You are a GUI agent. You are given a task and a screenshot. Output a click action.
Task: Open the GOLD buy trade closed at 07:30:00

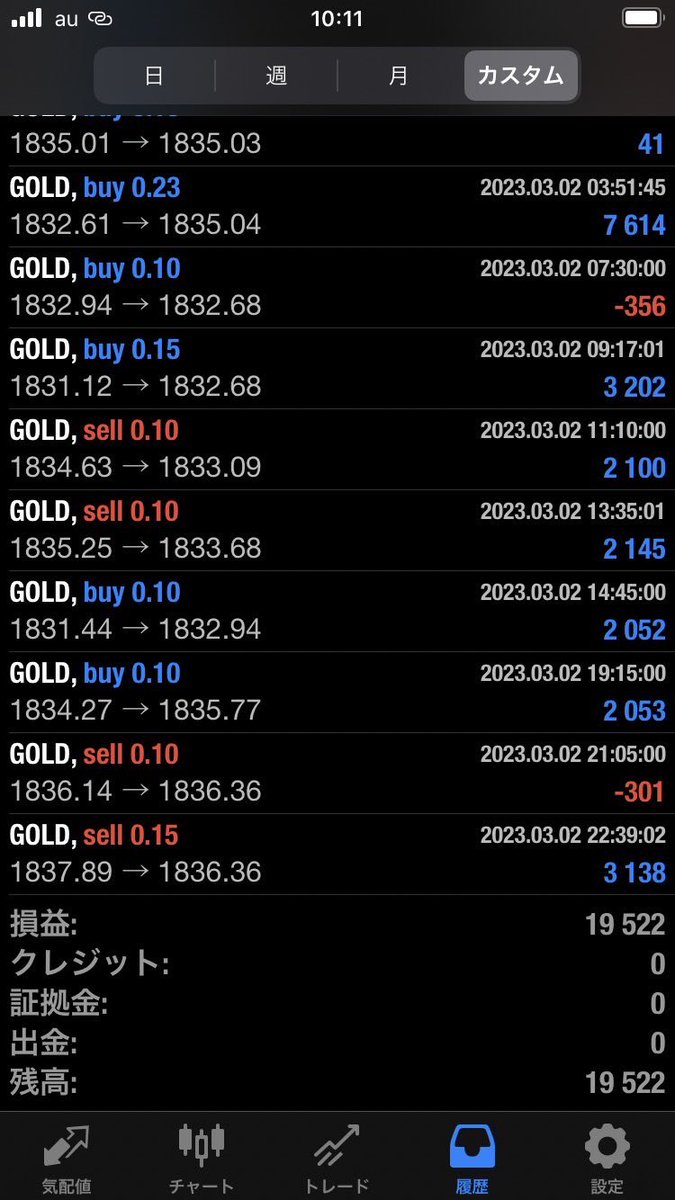pos(337,287)
